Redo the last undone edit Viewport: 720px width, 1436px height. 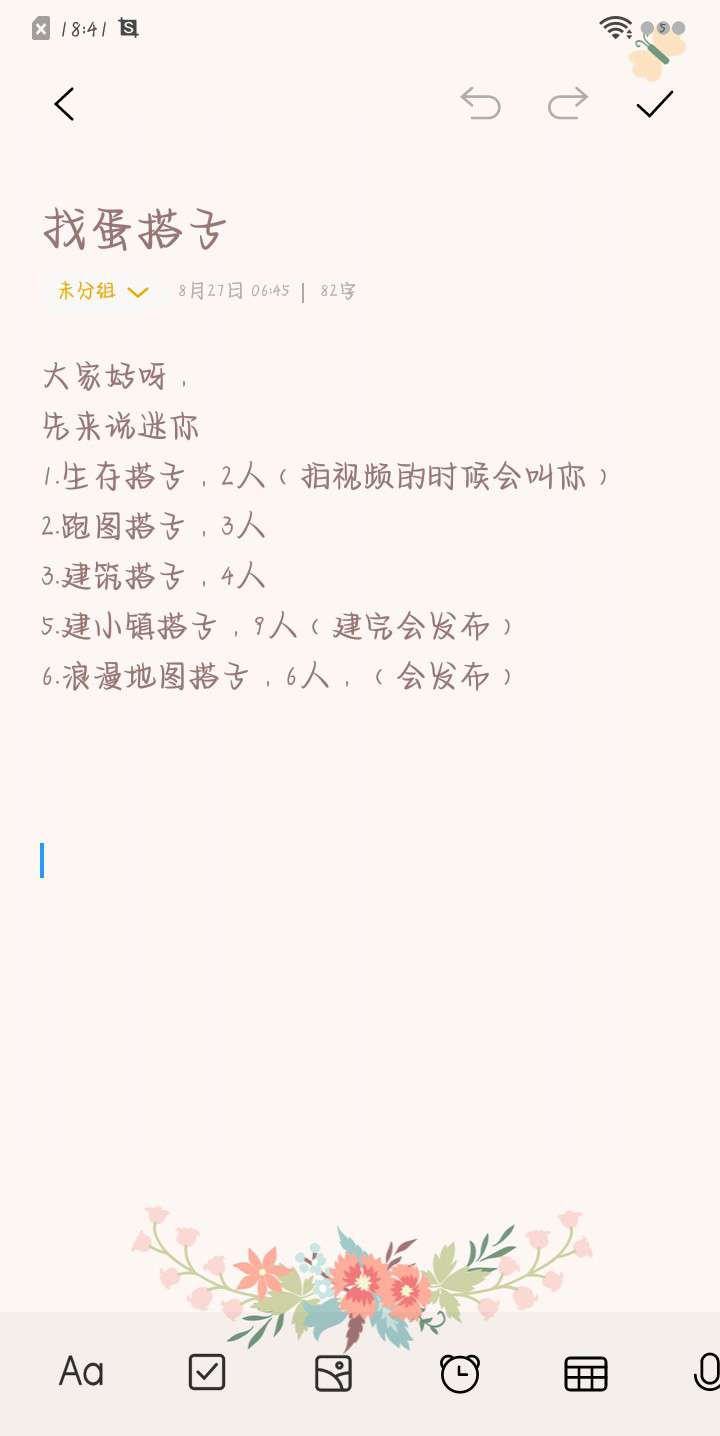567,104
